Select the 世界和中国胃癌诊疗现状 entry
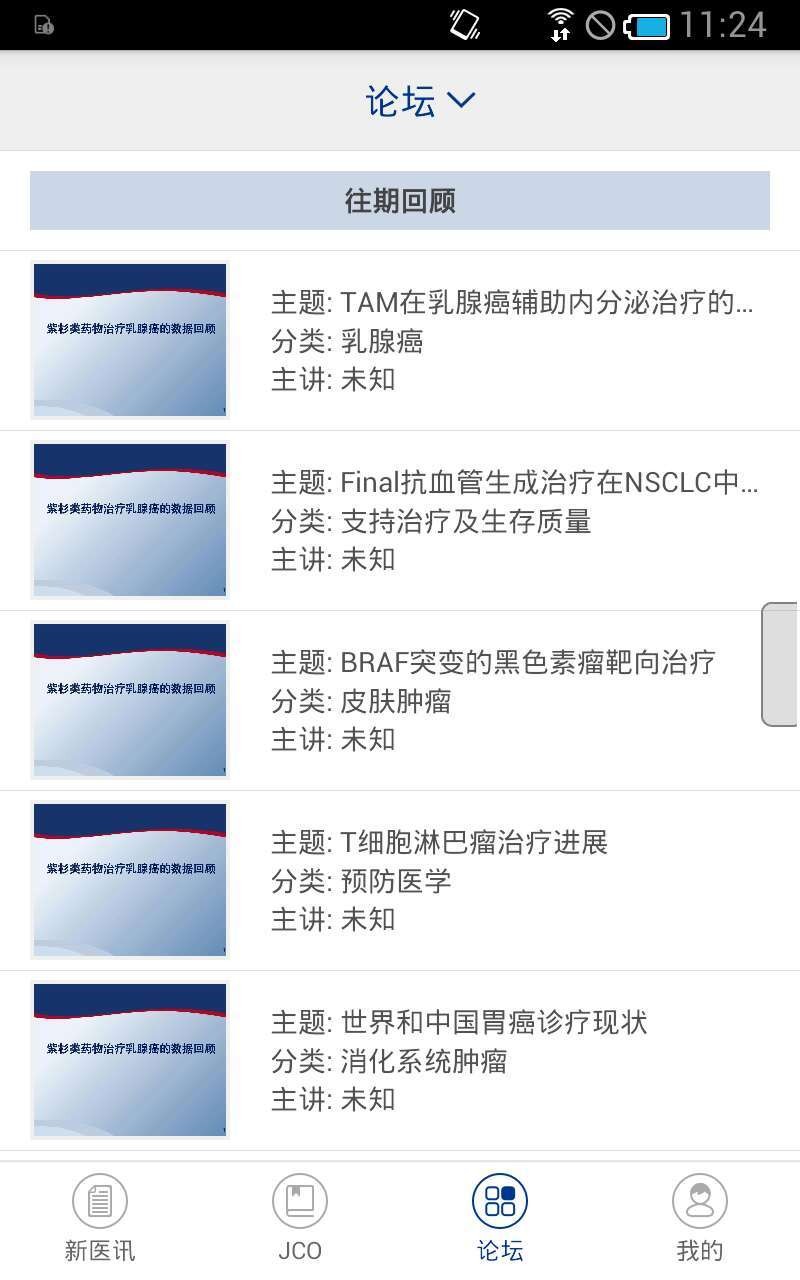Screen dimensions: 800x1280 [400, 1061]
